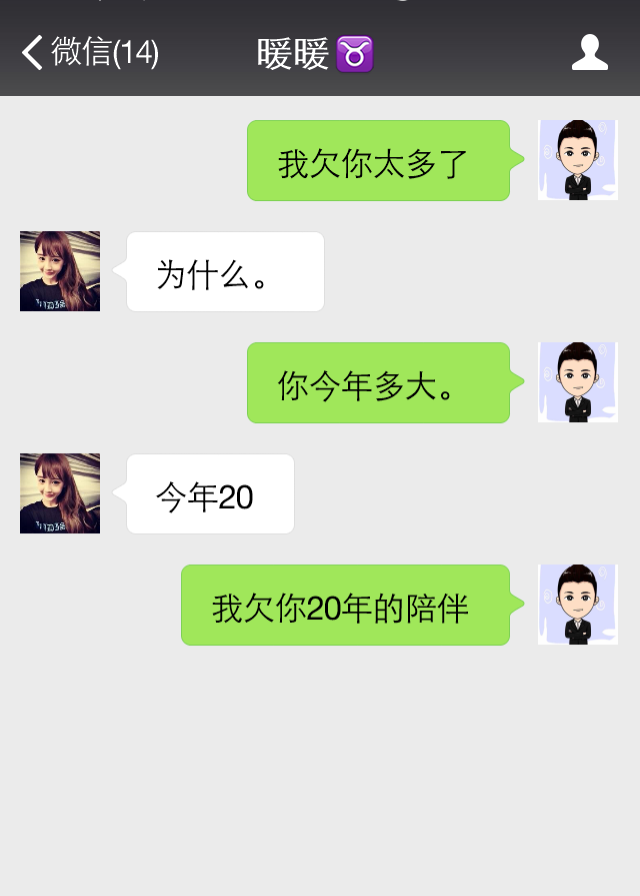Go back to the 微信 chat list

tap(90, 52)
